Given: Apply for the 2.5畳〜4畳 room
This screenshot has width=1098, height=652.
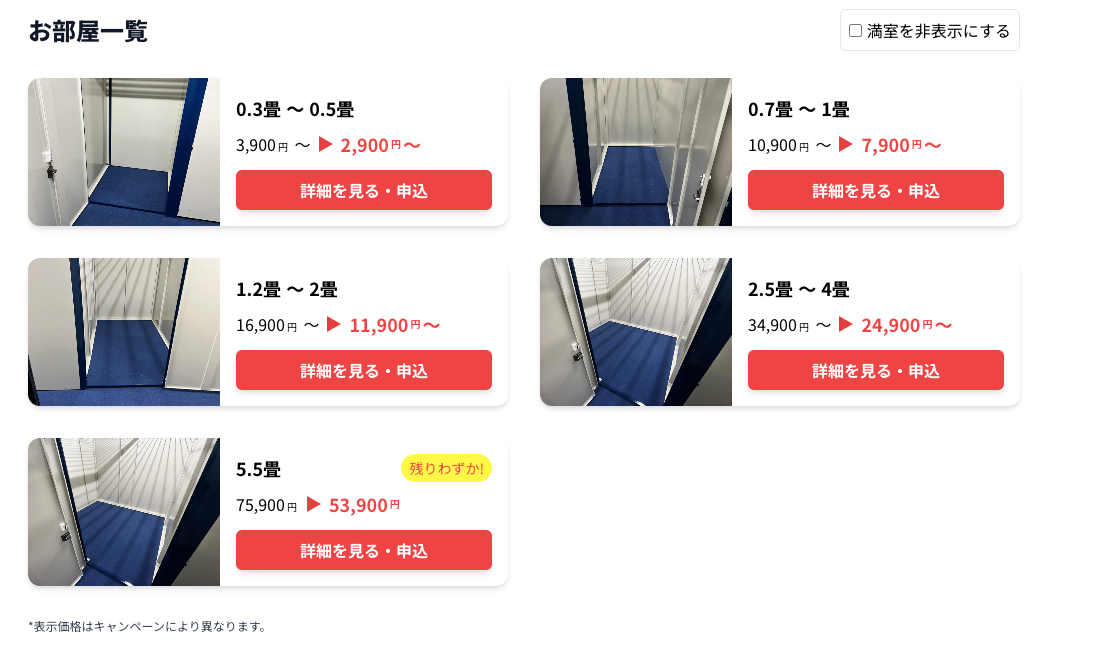Looking at the screenshot, I should click(x=875, y=370).
